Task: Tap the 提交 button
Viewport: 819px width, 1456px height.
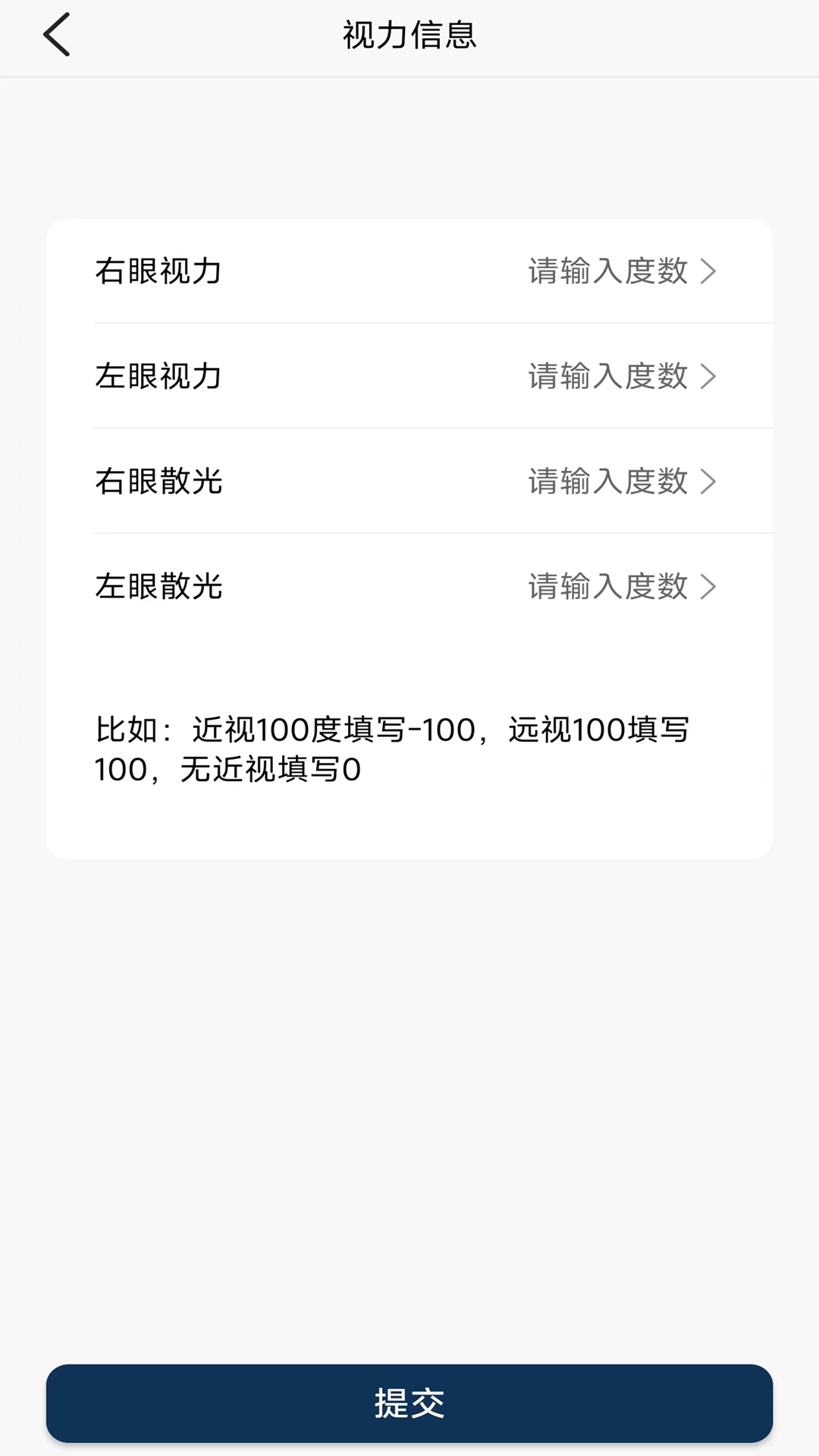Action: (x=409, y=1403)
